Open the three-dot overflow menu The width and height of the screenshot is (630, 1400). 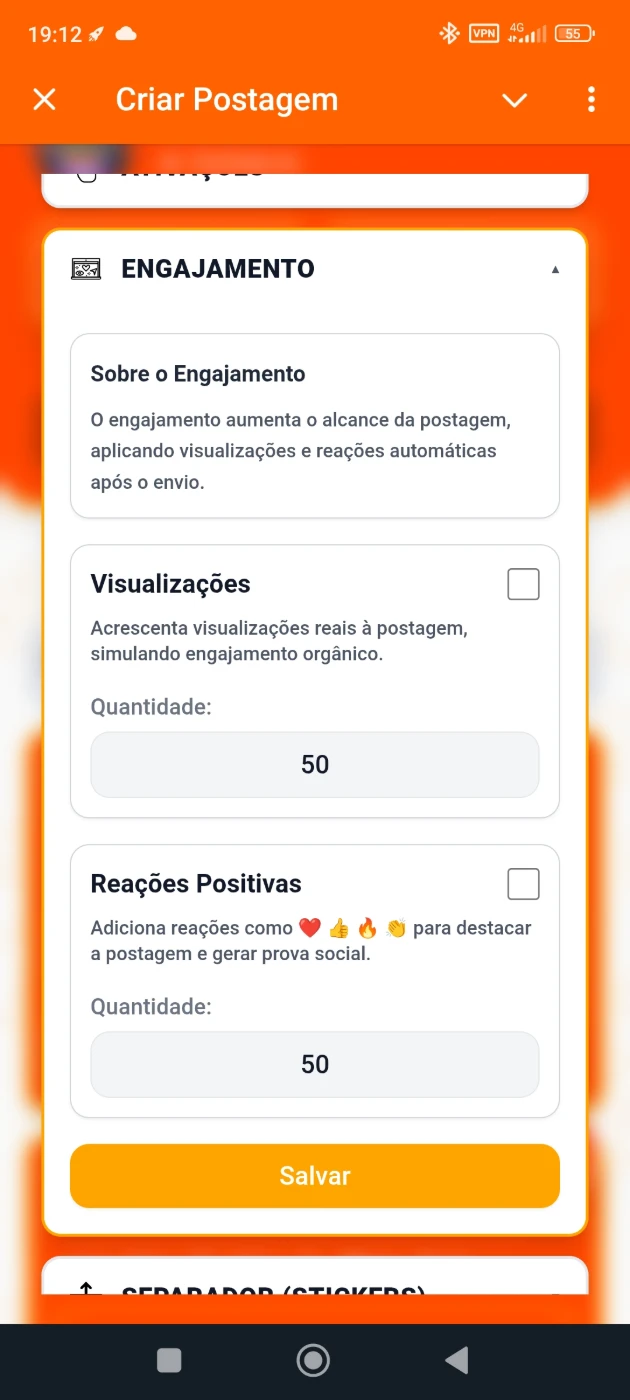pyautogui.click(x=591, y=99)
